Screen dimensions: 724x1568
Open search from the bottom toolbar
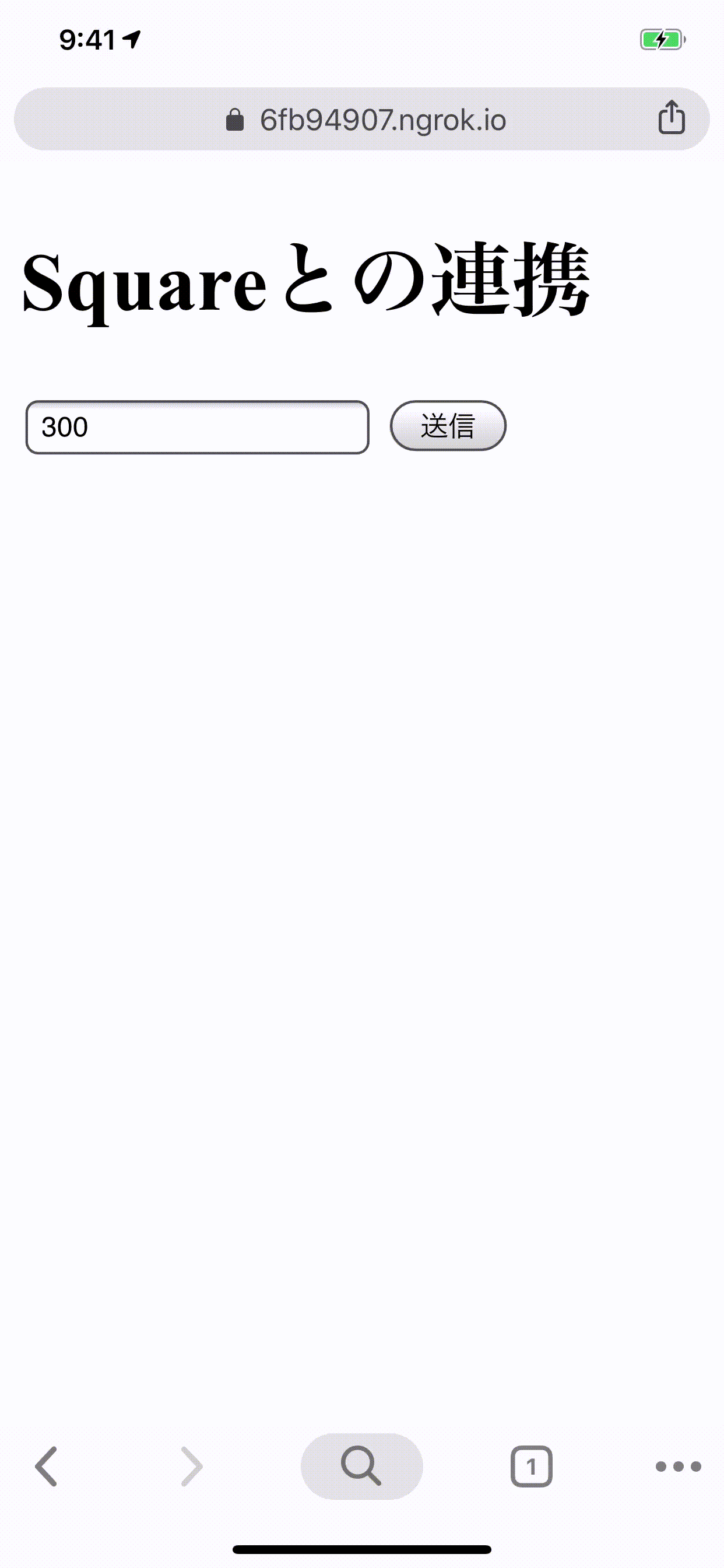coord(361,1466)
